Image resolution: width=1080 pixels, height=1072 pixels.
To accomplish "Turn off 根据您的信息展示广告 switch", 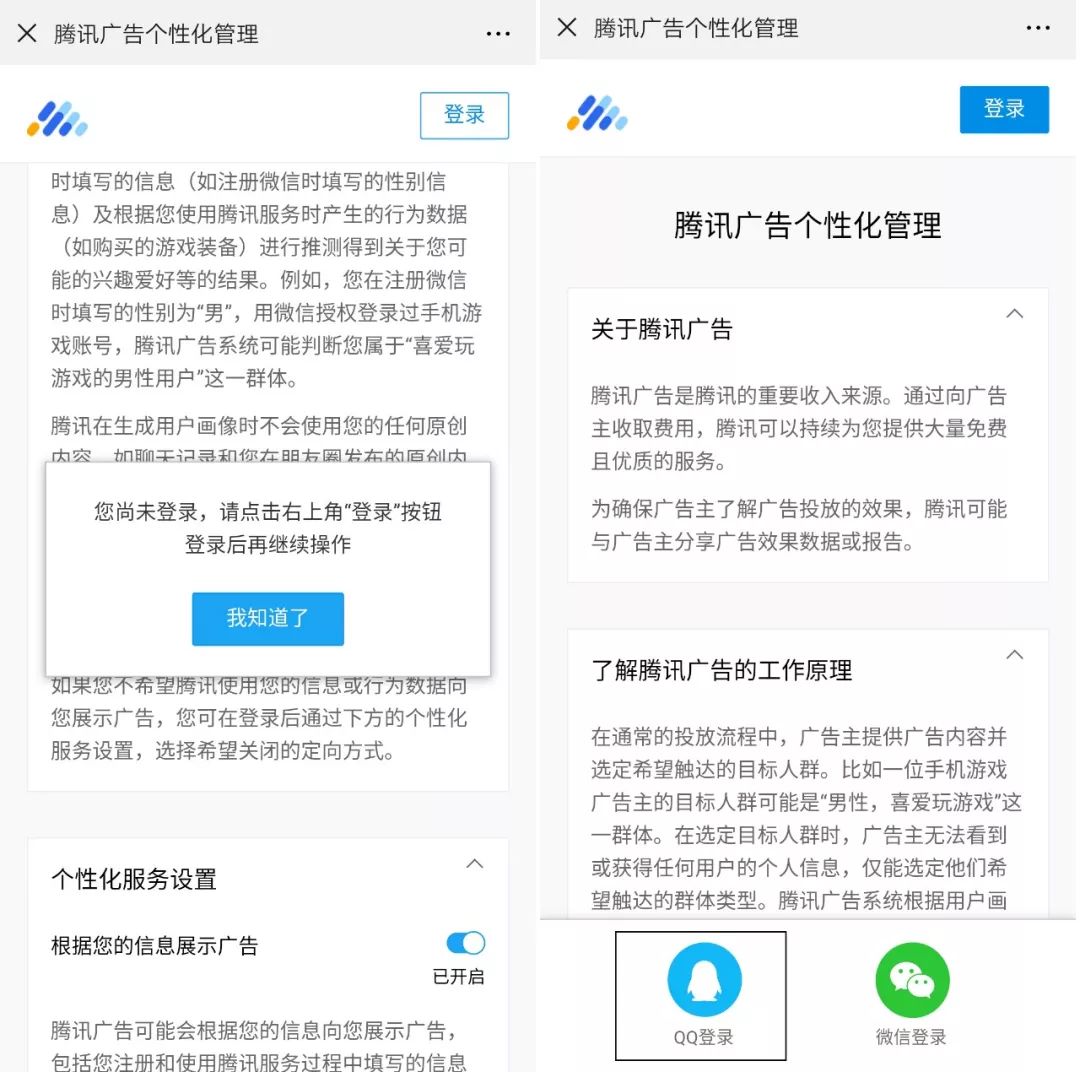I will pos(465,943).
